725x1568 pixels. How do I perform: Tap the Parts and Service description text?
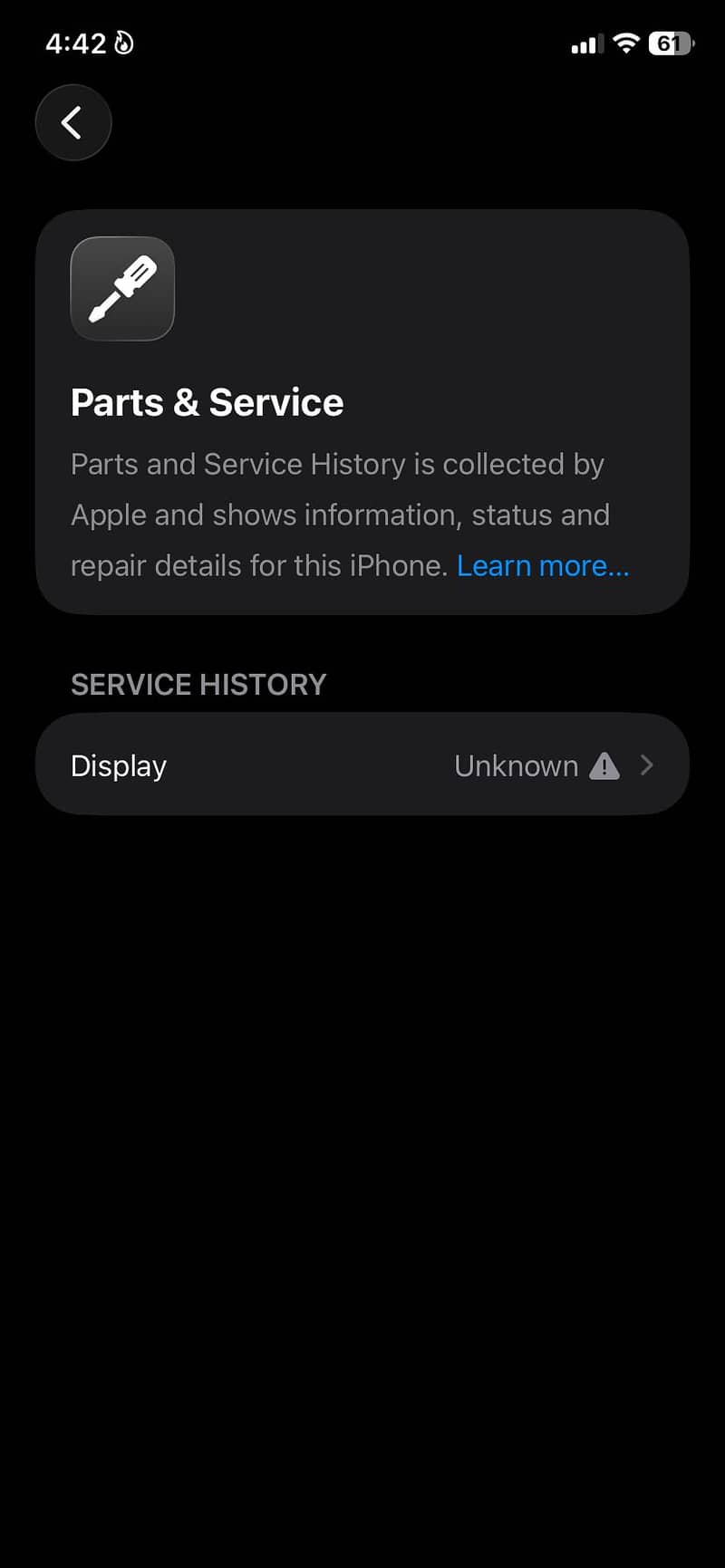coord(340,514)
